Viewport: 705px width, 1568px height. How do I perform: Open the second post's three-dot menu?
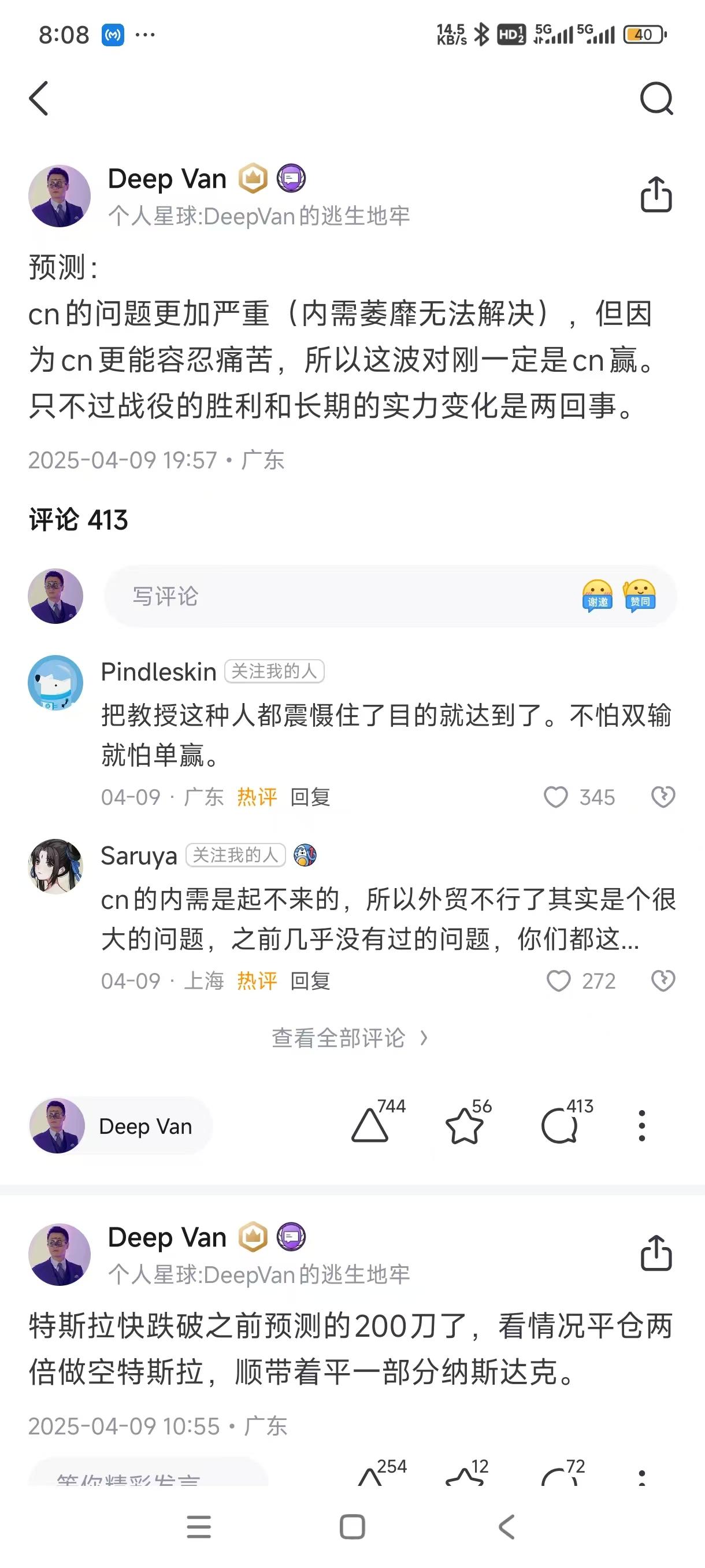click(640, 1479)
